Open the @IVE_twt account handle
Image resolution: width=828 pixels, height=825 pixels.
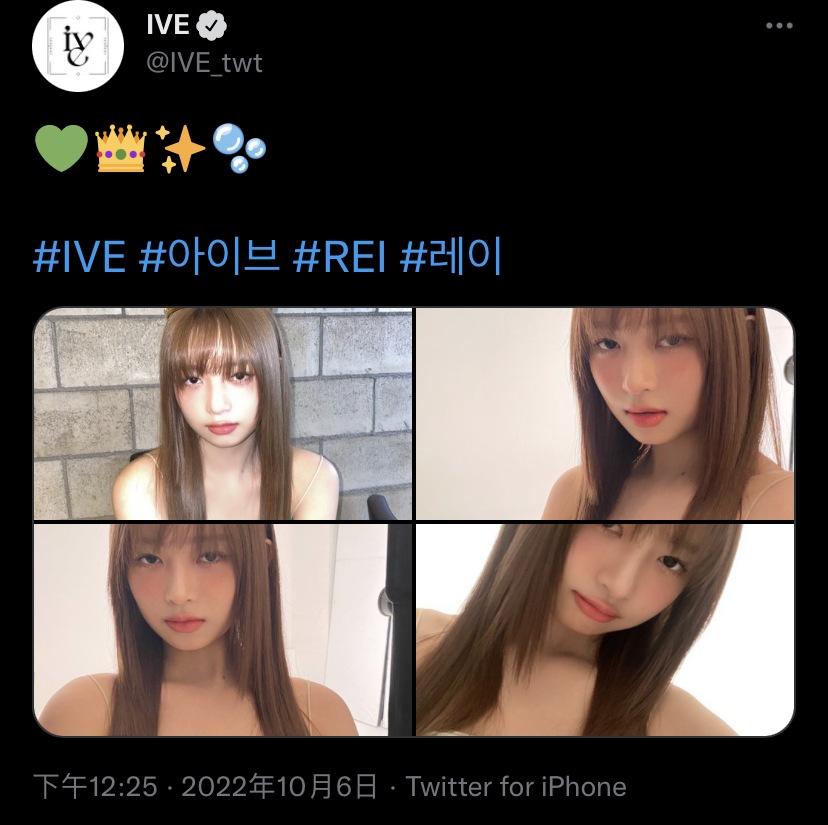(205, 62)
